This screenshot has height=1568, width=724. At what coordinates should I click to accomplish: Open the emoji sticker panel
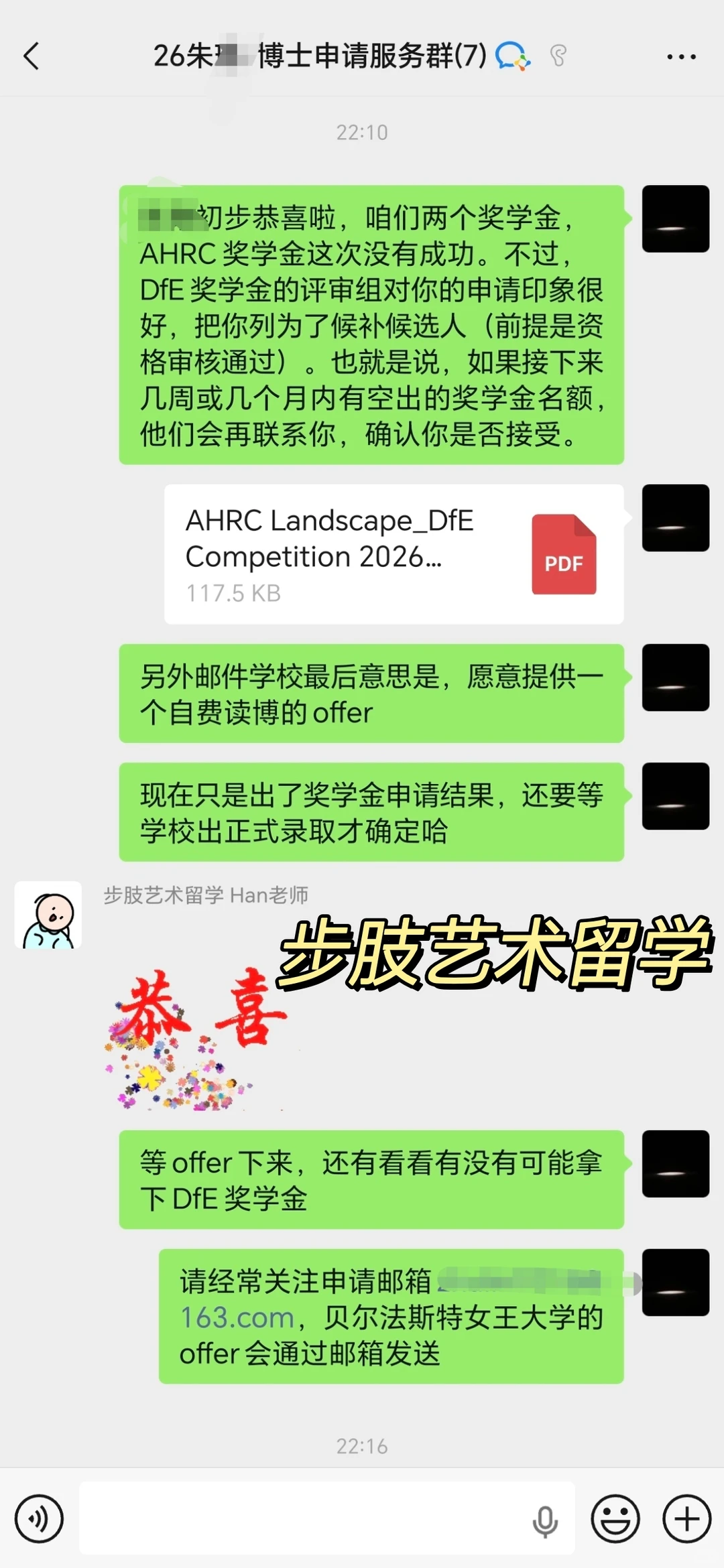615,1519
